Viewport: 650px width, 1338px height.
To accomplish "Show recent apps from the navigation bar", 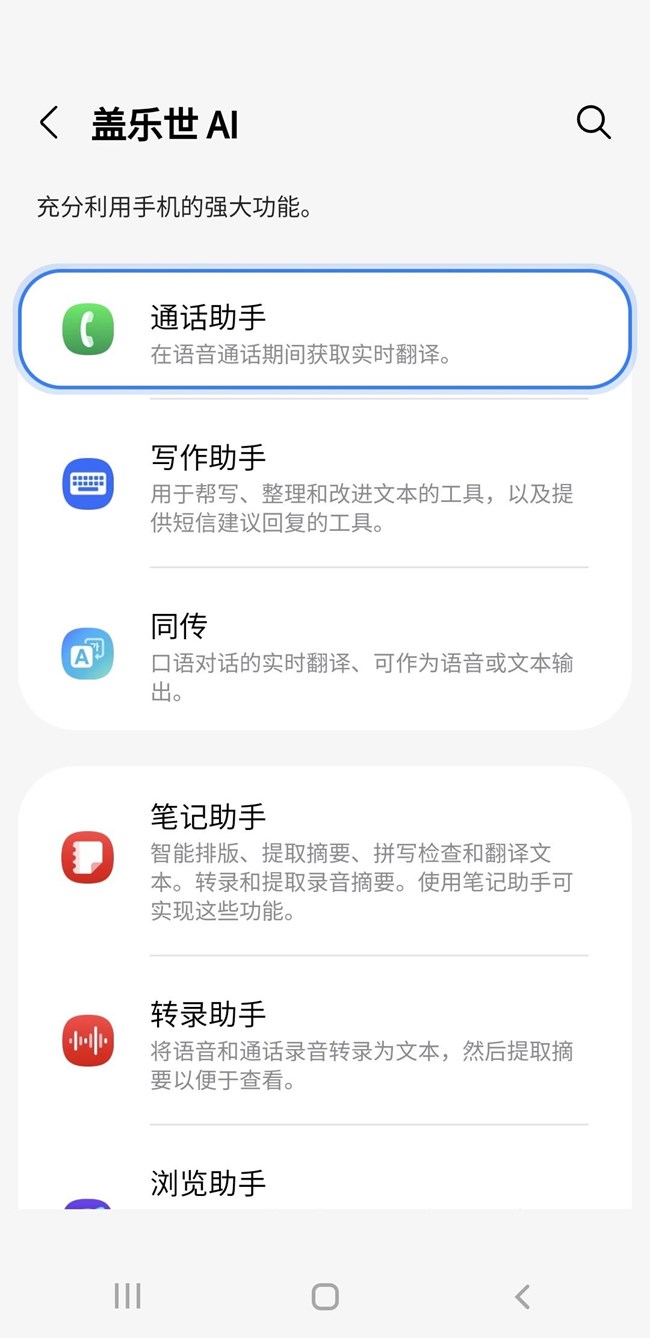I will tap(128, 1297).
